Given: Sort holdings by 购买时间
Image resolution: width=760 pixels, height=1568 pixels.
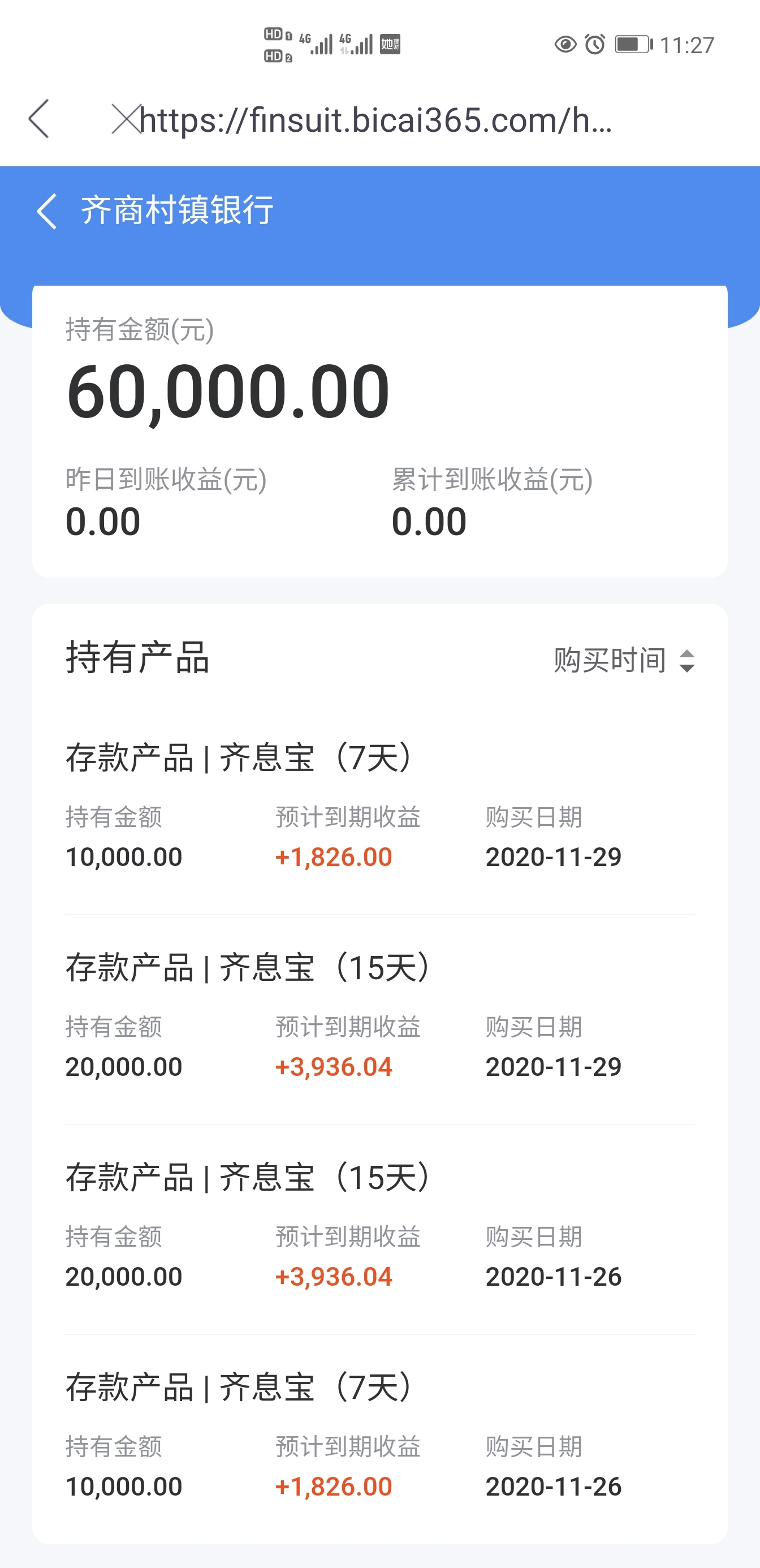Looking at the screenshot, I should [x=624, y=661].
